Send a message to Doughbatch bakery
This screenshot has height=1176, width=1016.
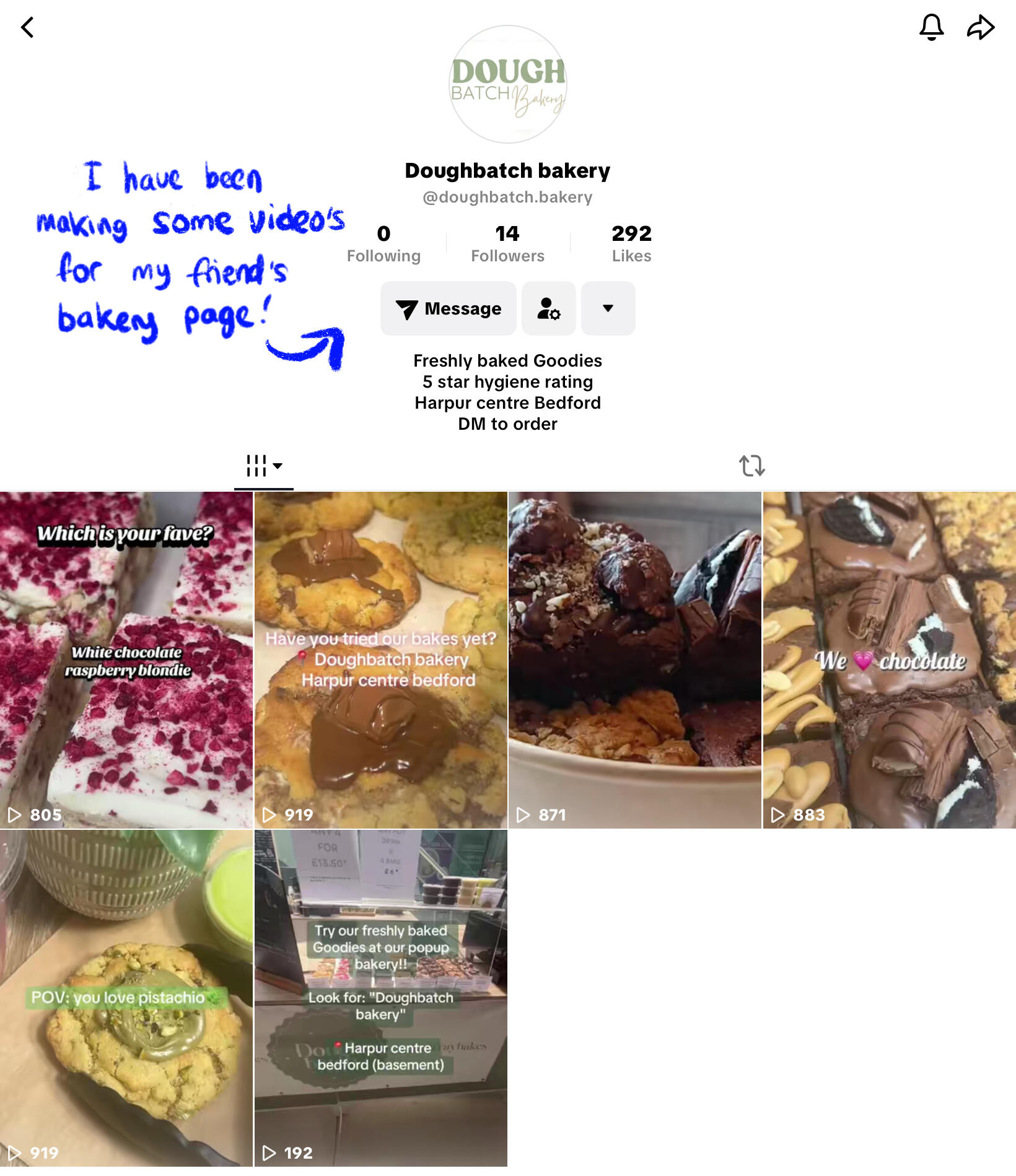coord(449,308)
